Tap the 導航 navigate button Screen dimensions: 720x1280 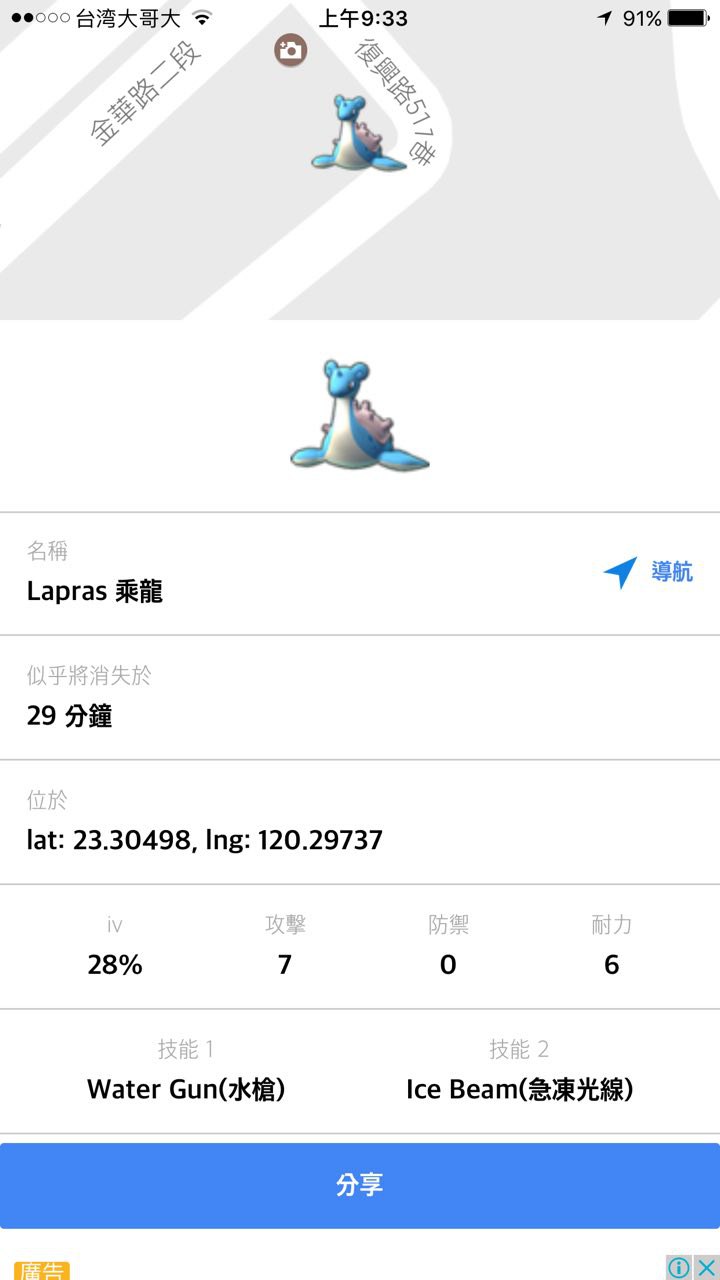[649, 572]
